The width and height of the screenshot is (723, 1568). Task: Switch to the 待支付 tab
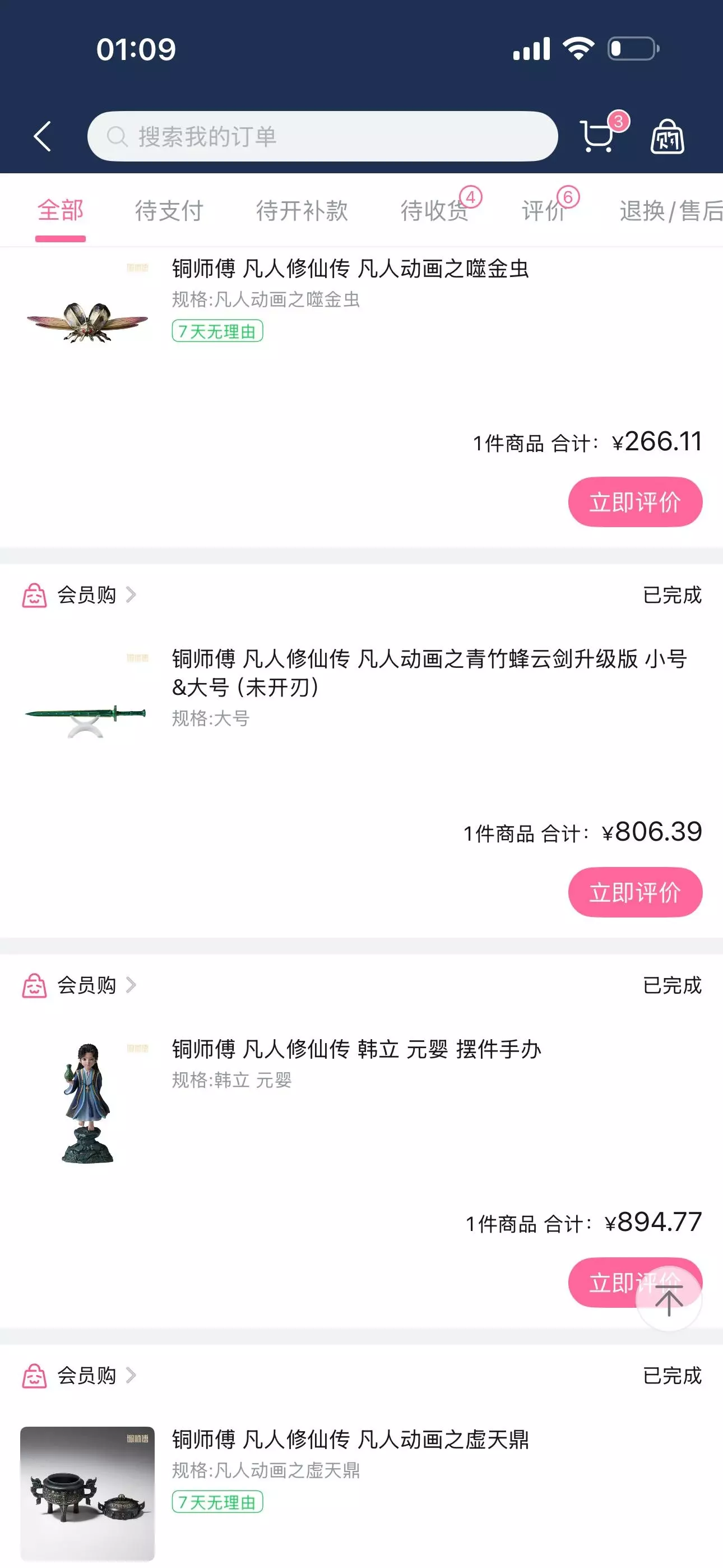click(x=169, y=211)
